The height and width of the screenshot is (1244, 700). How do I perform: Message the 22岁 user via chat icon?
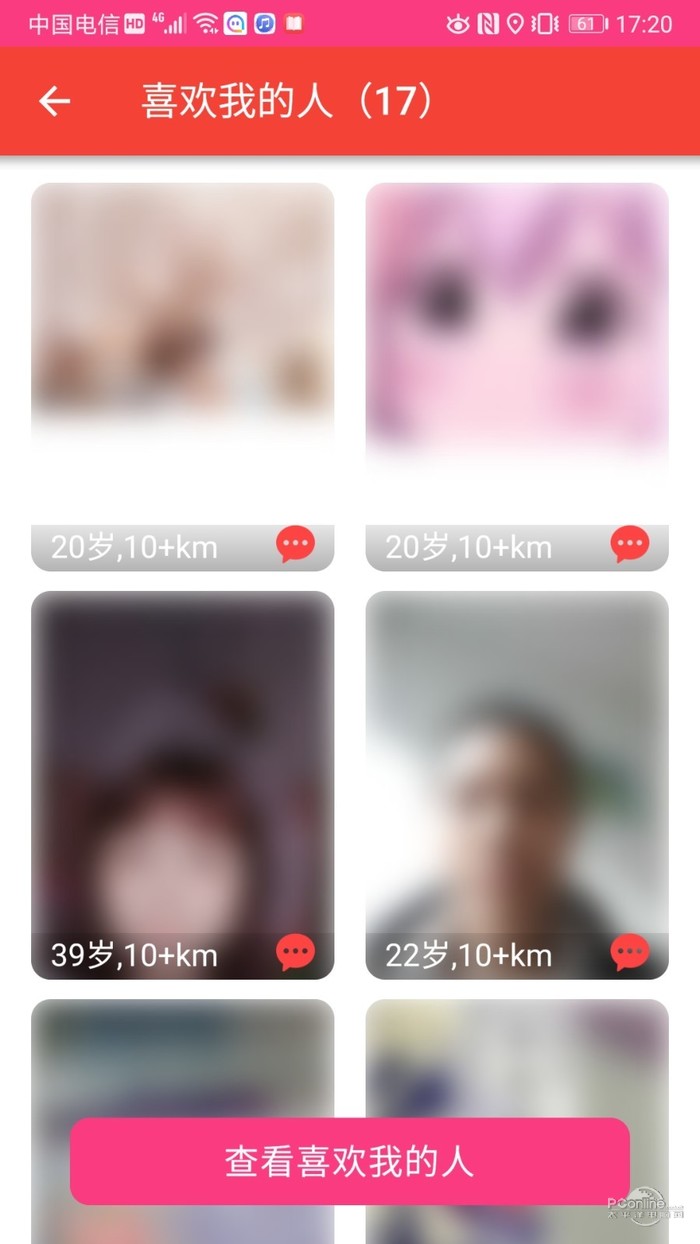pos(629,953)
